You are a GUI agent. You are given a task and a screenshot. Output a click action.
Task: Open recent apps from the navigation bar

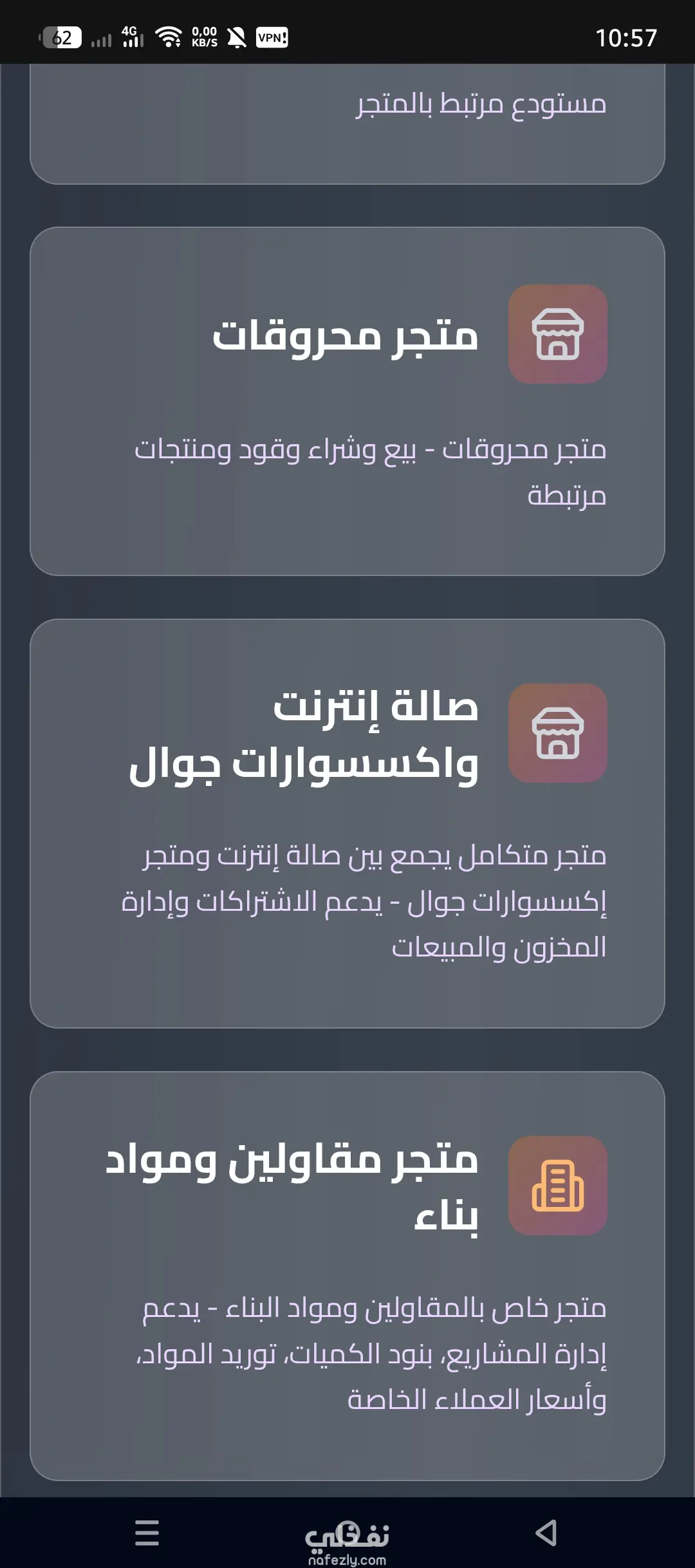[147, 1533]
